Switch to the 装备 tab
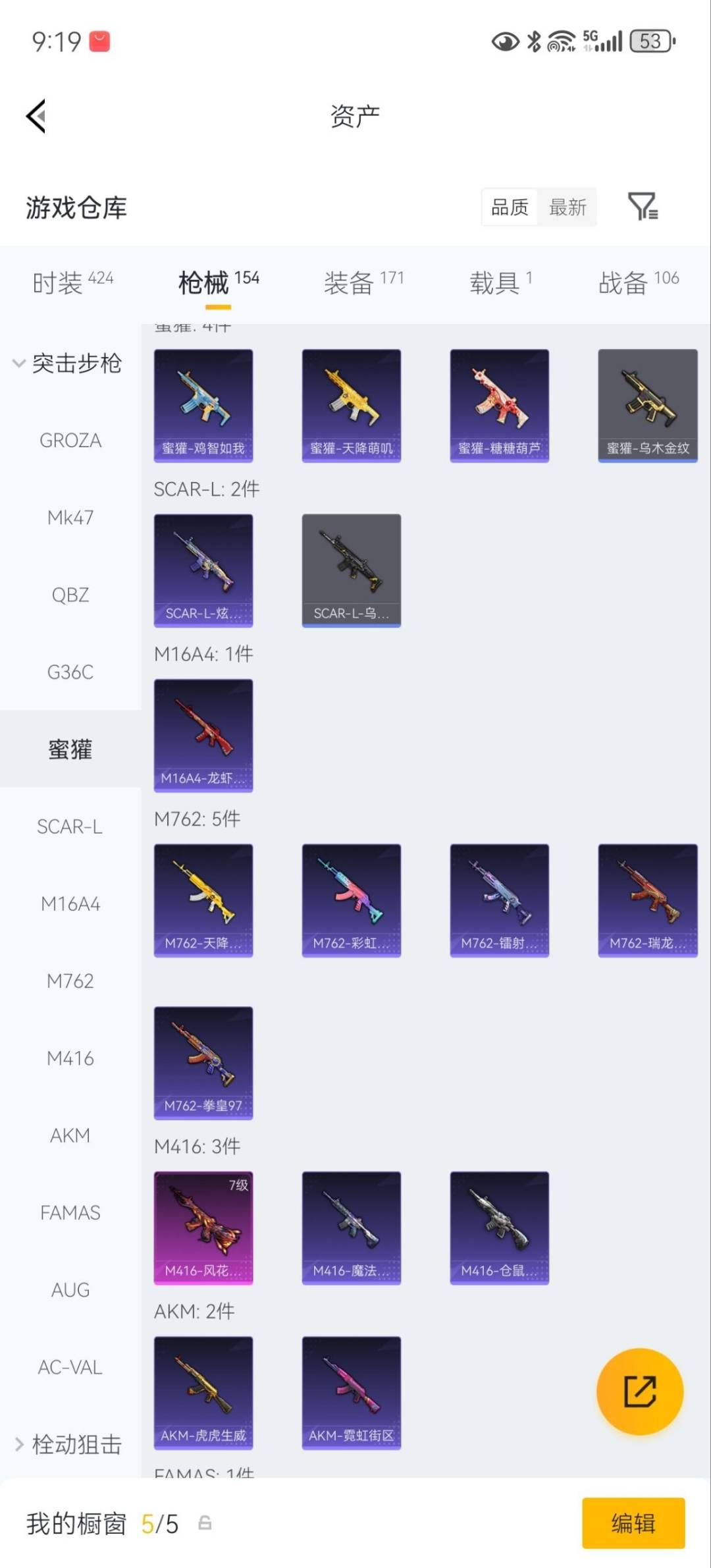The height and width of the screenshot is (1568, 711). click(363, 283)
